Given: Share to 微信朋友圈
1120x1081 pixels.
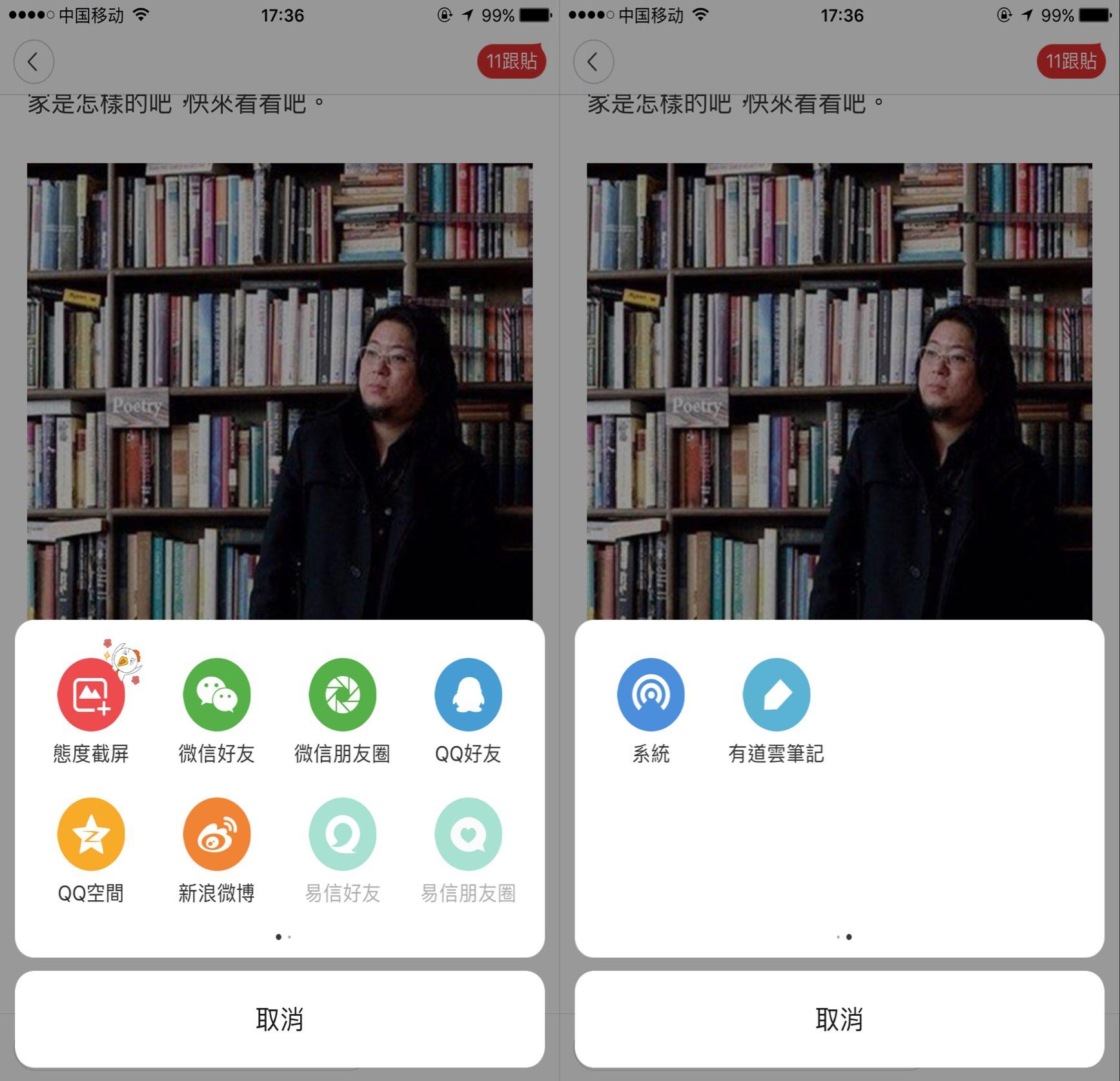Looking at the screenshot, I should click(x=342, y=694).
